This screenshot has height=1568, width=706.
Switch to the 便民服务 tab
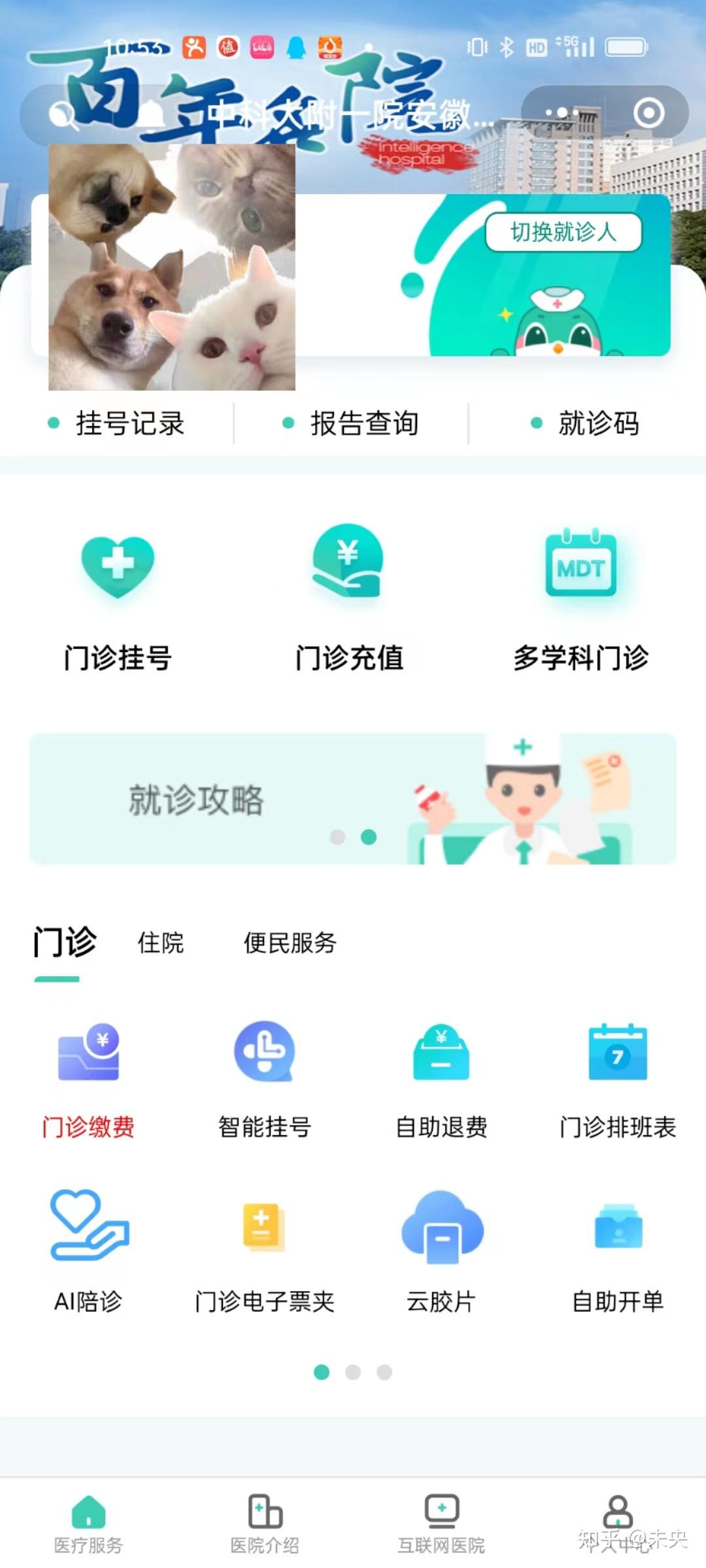tap(290, 943)
